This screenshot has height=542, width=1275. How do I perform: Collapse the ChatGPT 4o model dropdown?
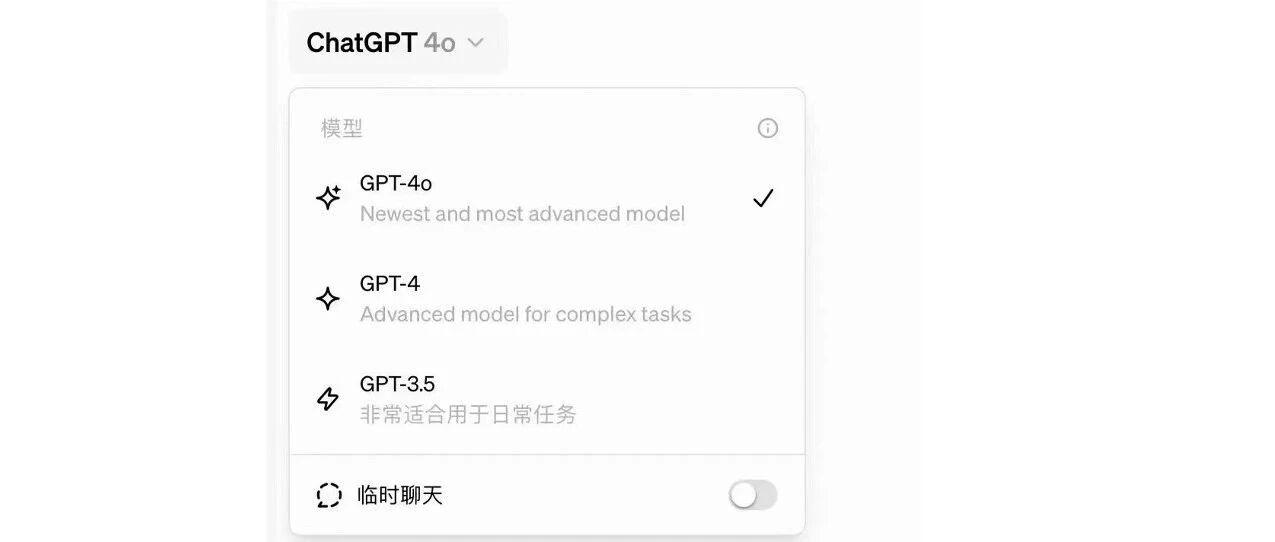397,43
